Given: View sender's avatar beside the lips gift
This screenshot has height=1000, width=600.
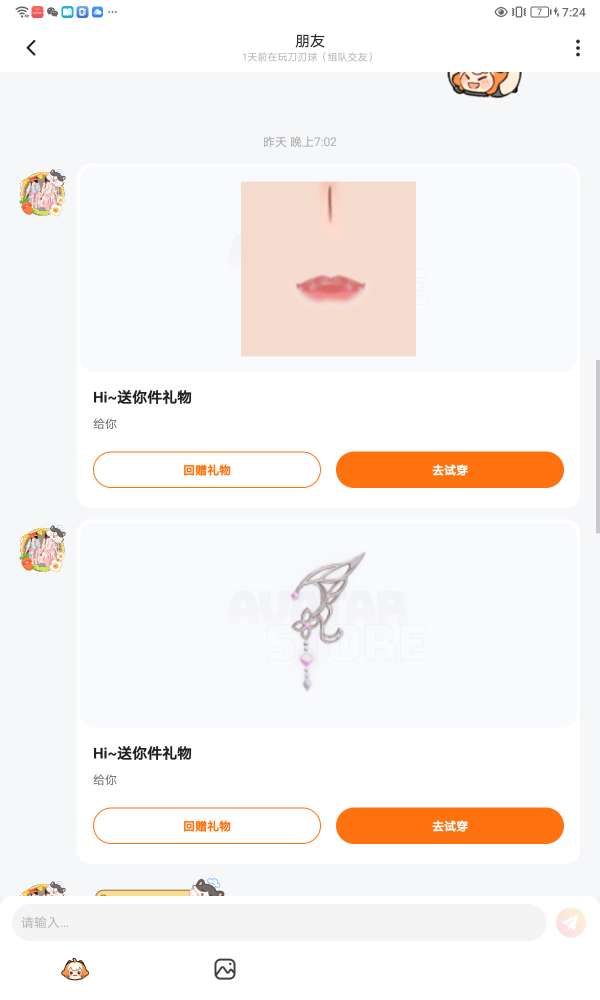Looking at the screenshot, I should tap(42, 194).
